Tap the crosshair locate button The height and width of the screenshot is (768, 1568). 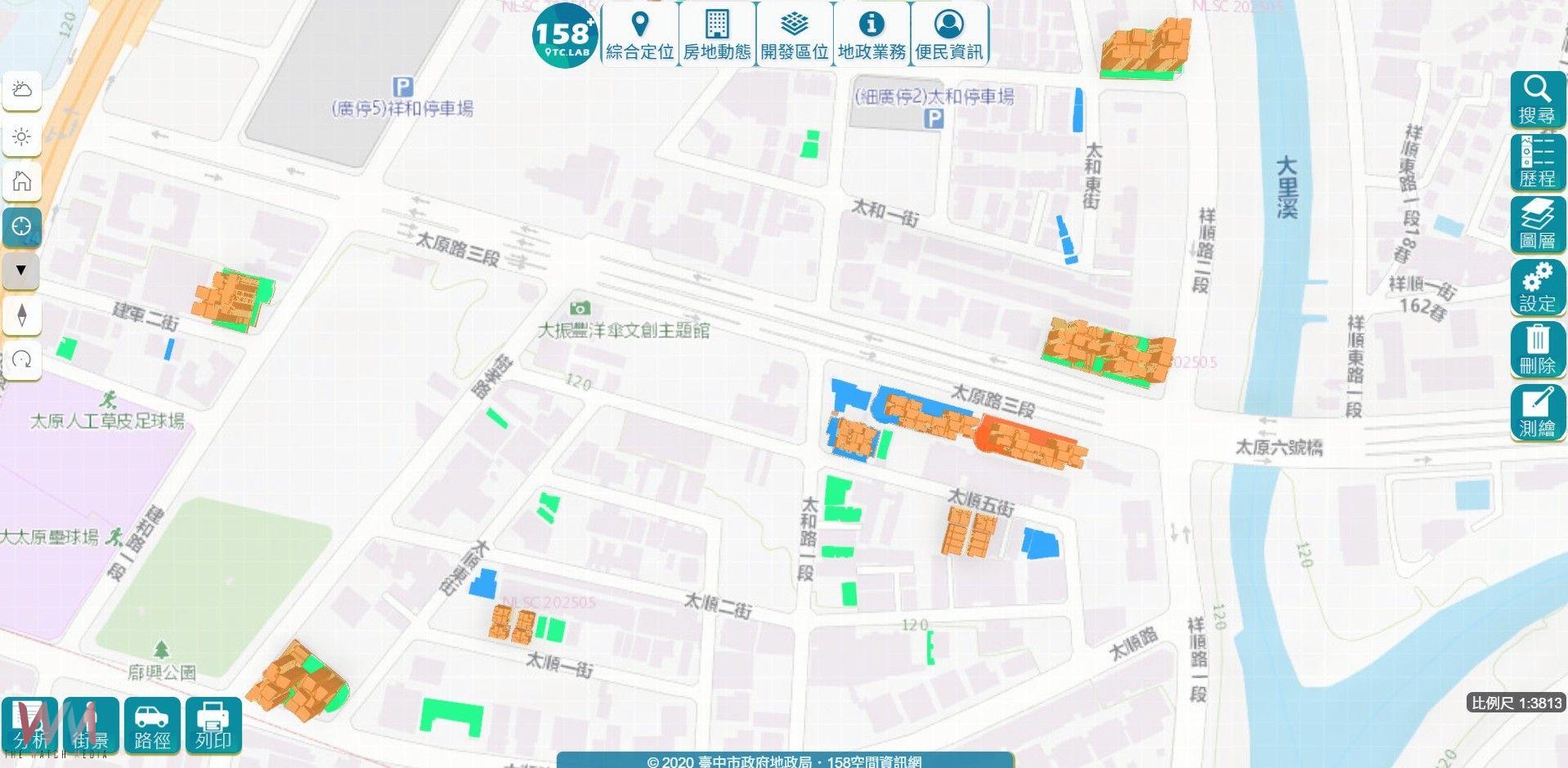(x=22, y=226)
